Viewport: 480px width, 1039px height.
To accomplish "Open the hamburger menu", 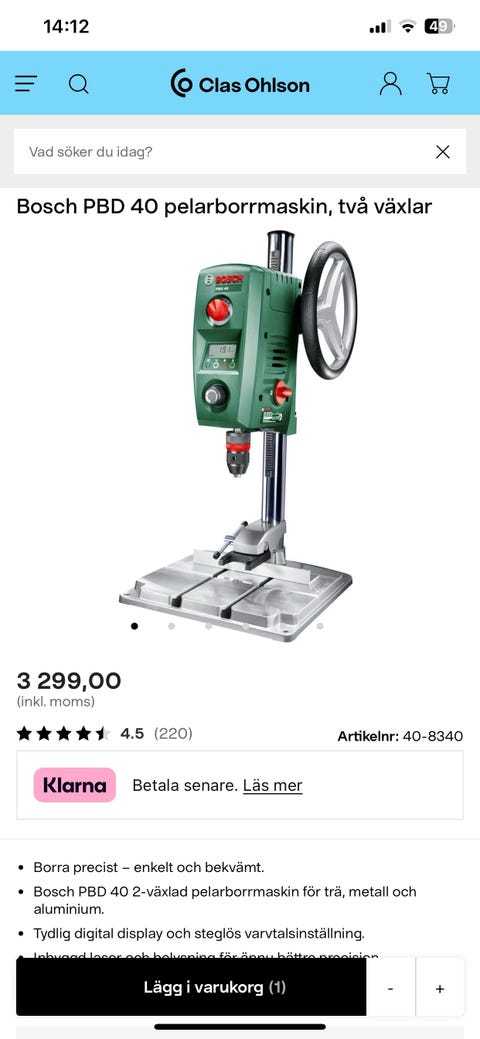I will 26,83.
